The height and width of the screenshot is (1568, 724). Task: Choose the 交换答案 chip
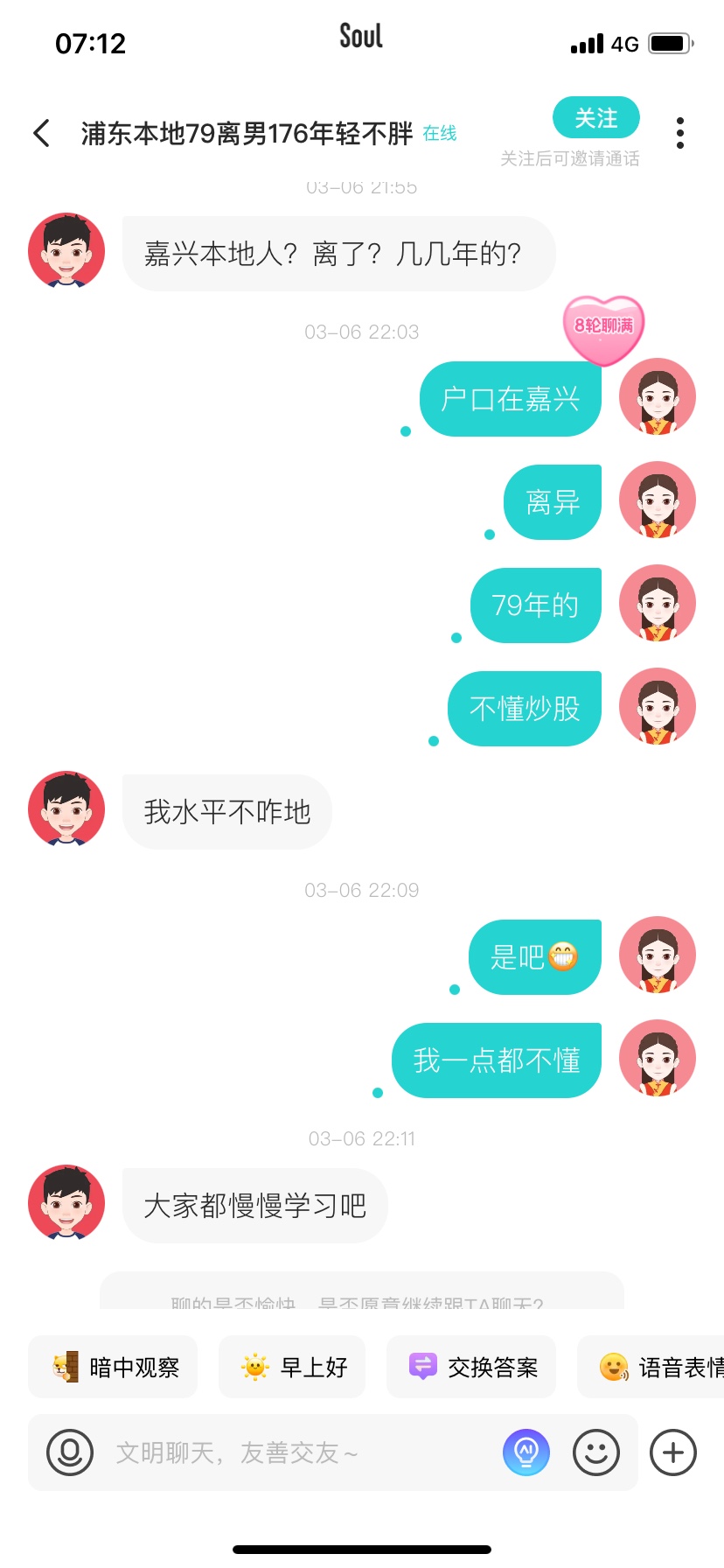(x=471, y=1367)
